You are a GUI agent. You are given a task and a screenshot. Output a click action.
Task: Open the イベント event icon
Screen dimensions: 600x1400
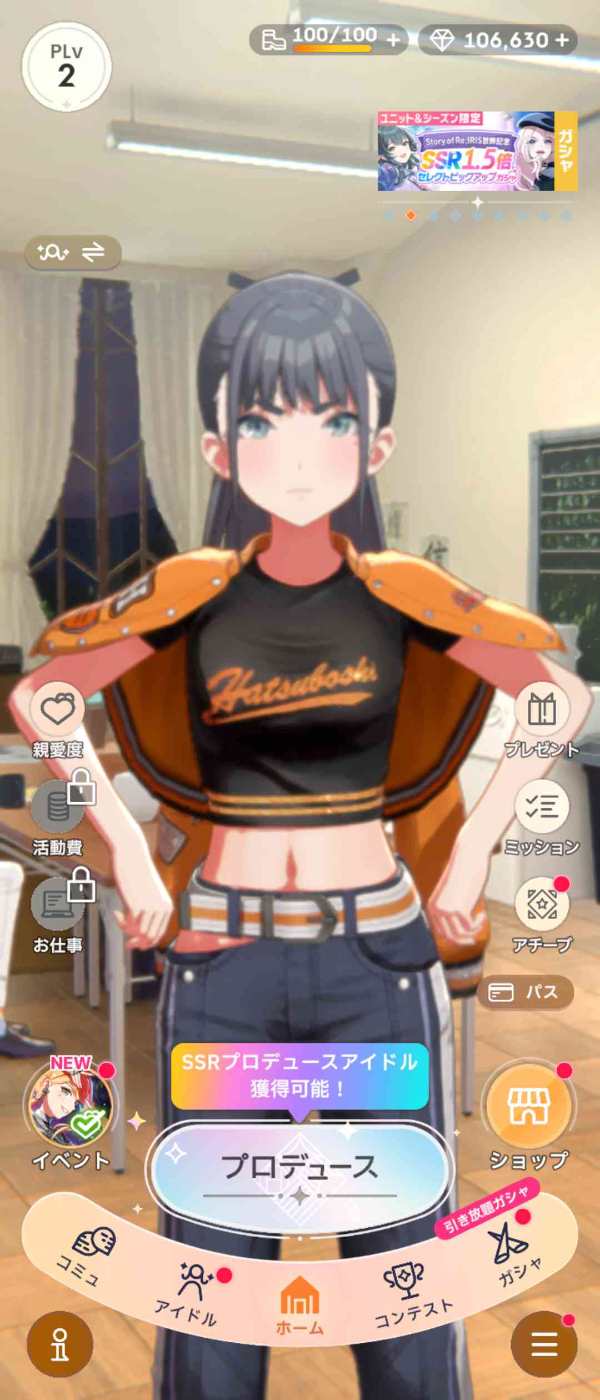point(70,1116)
